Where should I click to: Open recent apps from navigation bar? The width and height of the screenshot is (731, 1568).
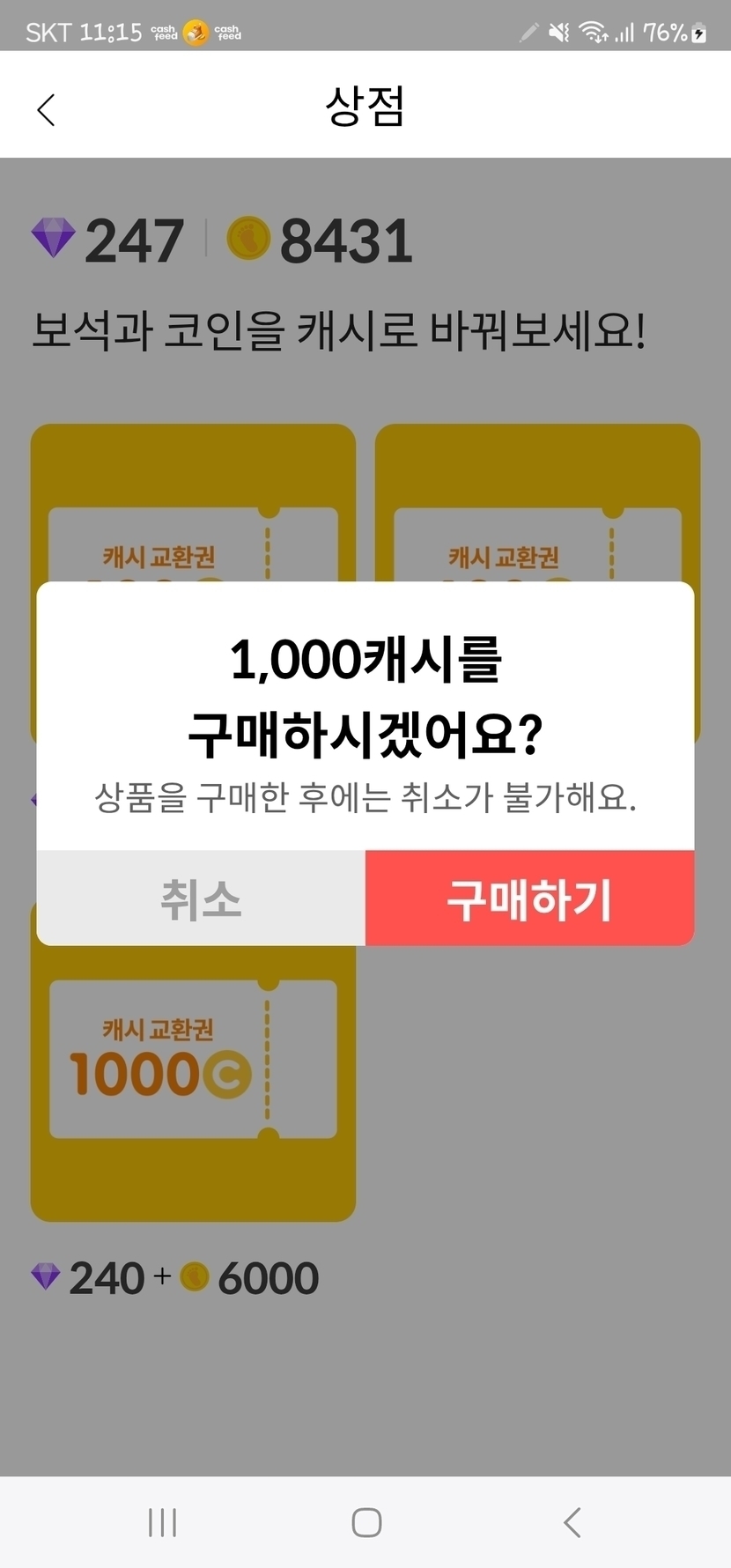(163, 1522)
